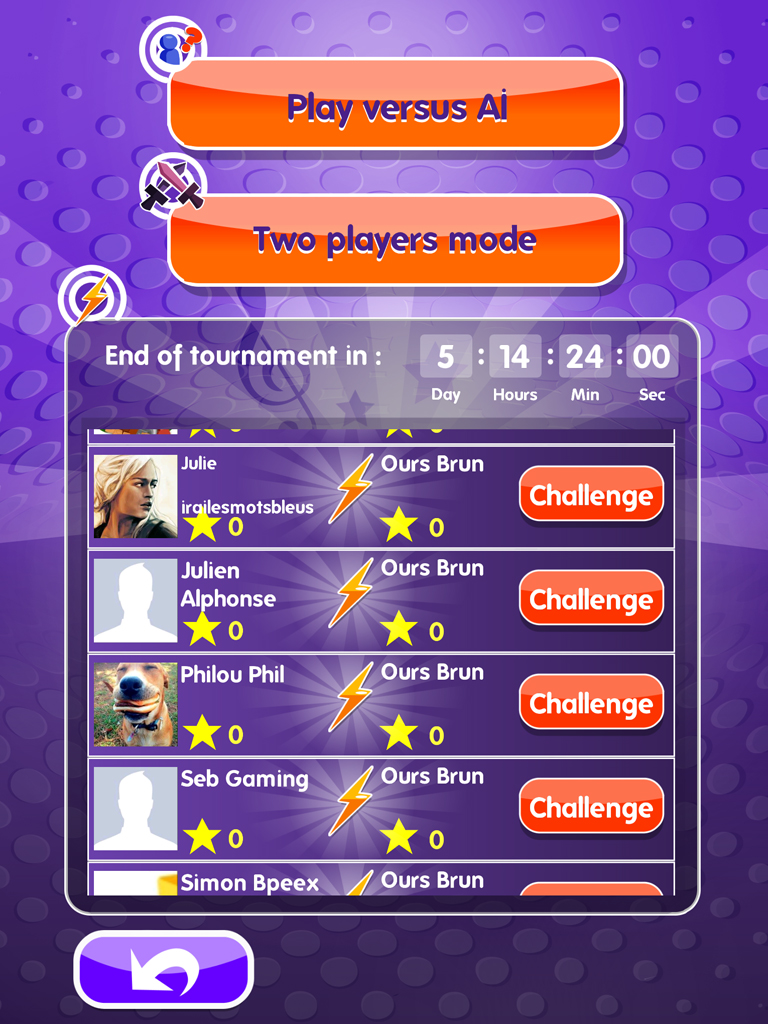Tap Challenge next to Philou Phil

pyautogui.click(x=591, y=703)
